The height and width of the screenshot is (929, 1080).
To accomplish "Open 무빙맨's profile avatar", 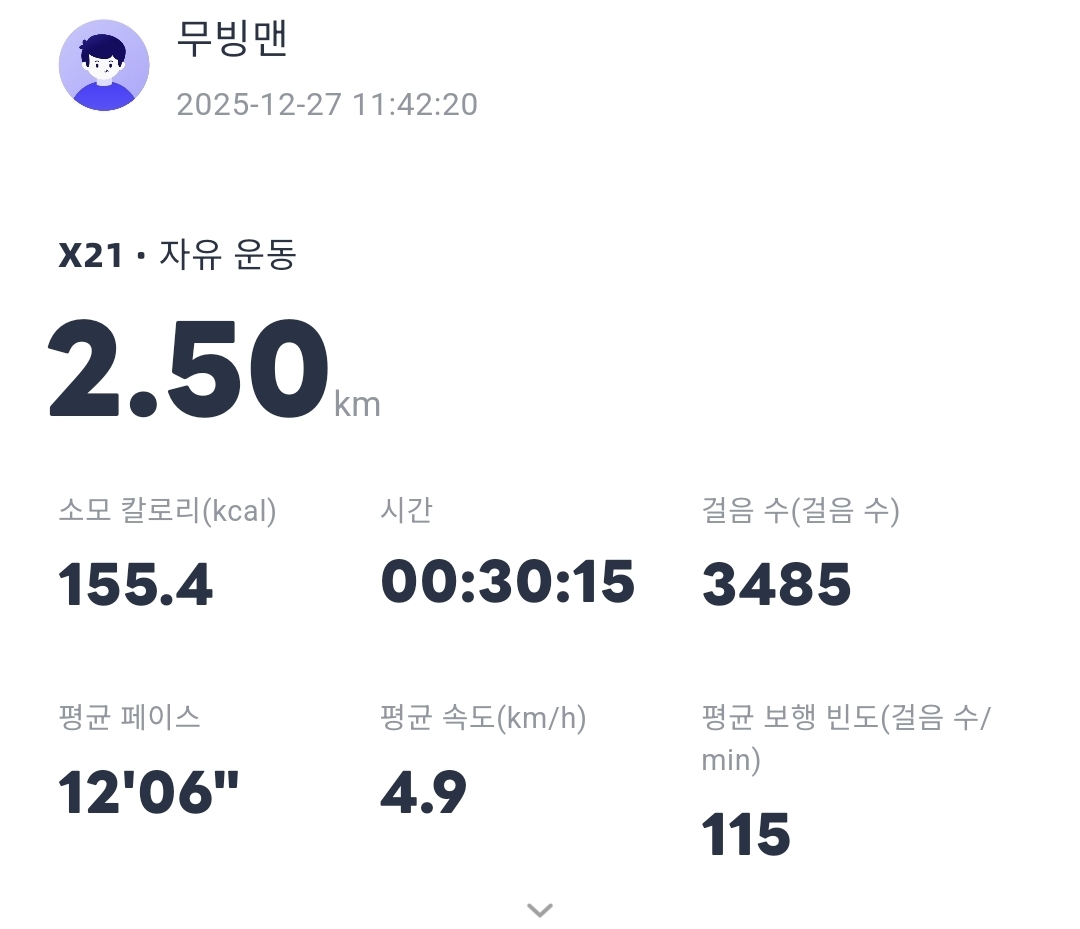I will (104, 65).
